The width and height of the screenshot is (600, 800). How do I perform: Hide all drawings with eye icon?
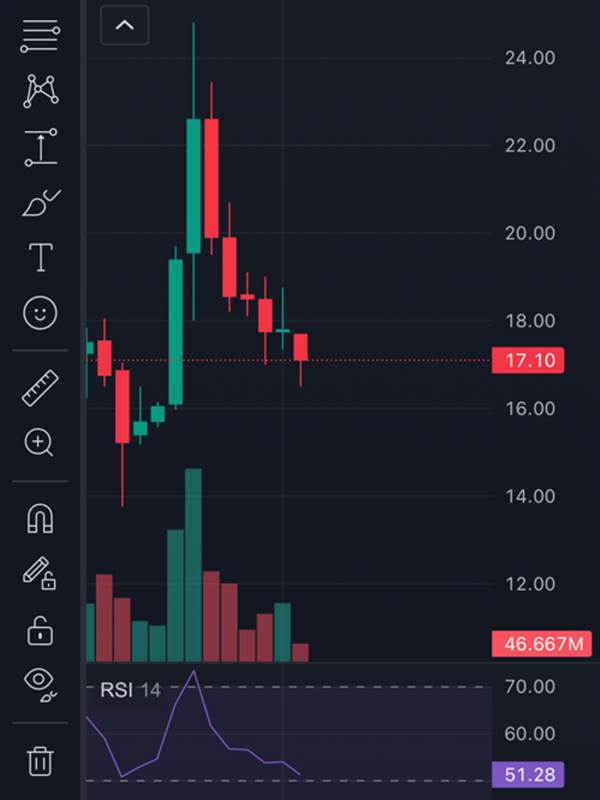(x=40, y=682)
